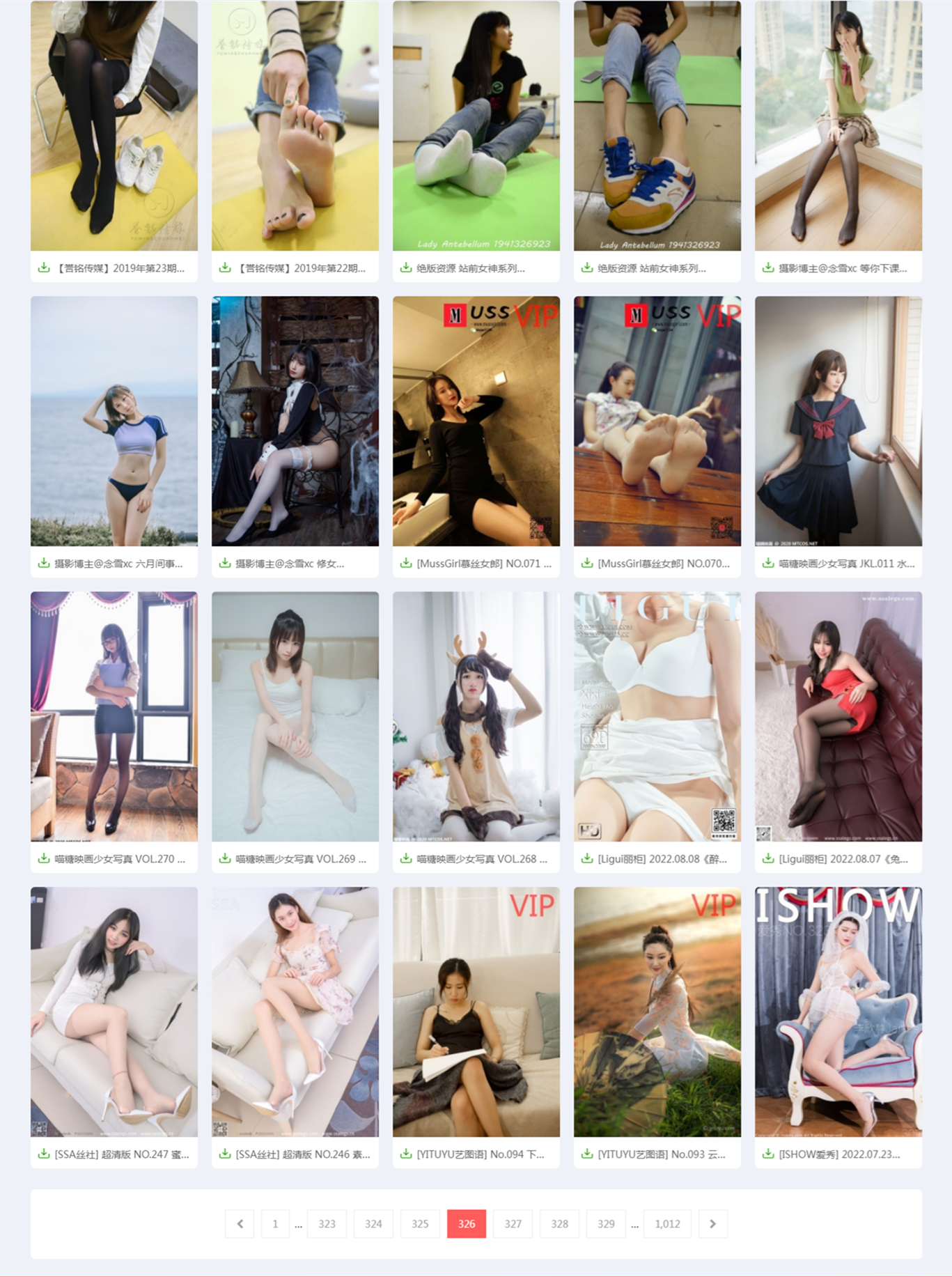
Task: Select page 323 in pagination
Action: [x=327, y=1223]
